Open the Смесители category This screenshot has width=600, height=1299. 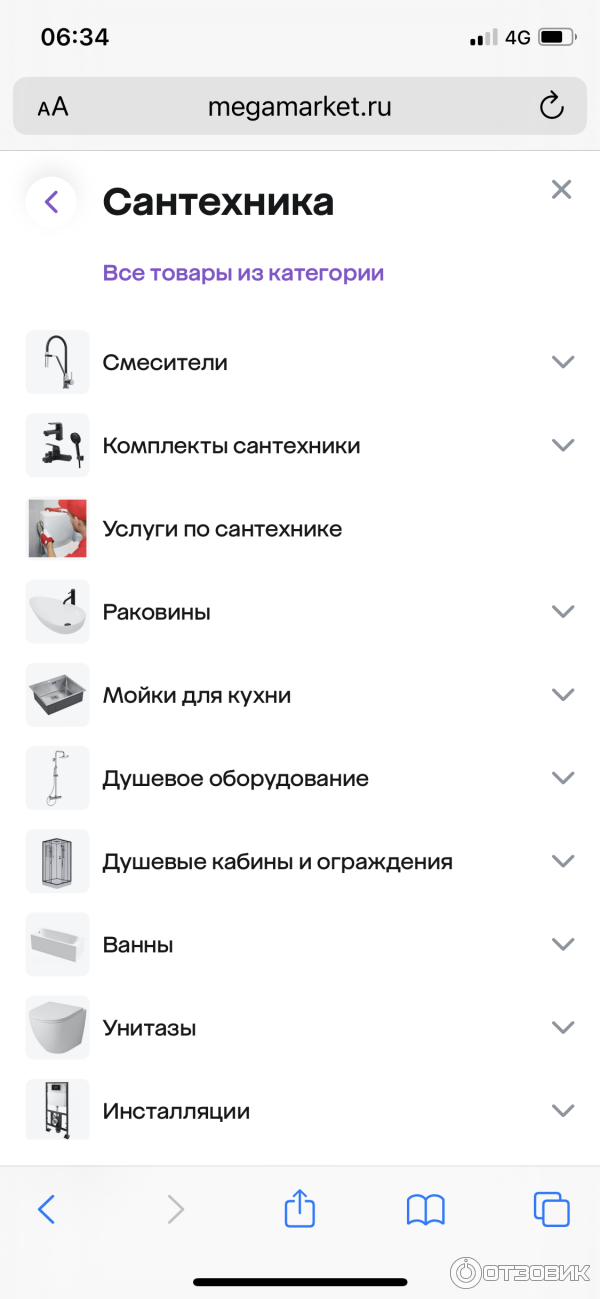coord(165,362)
